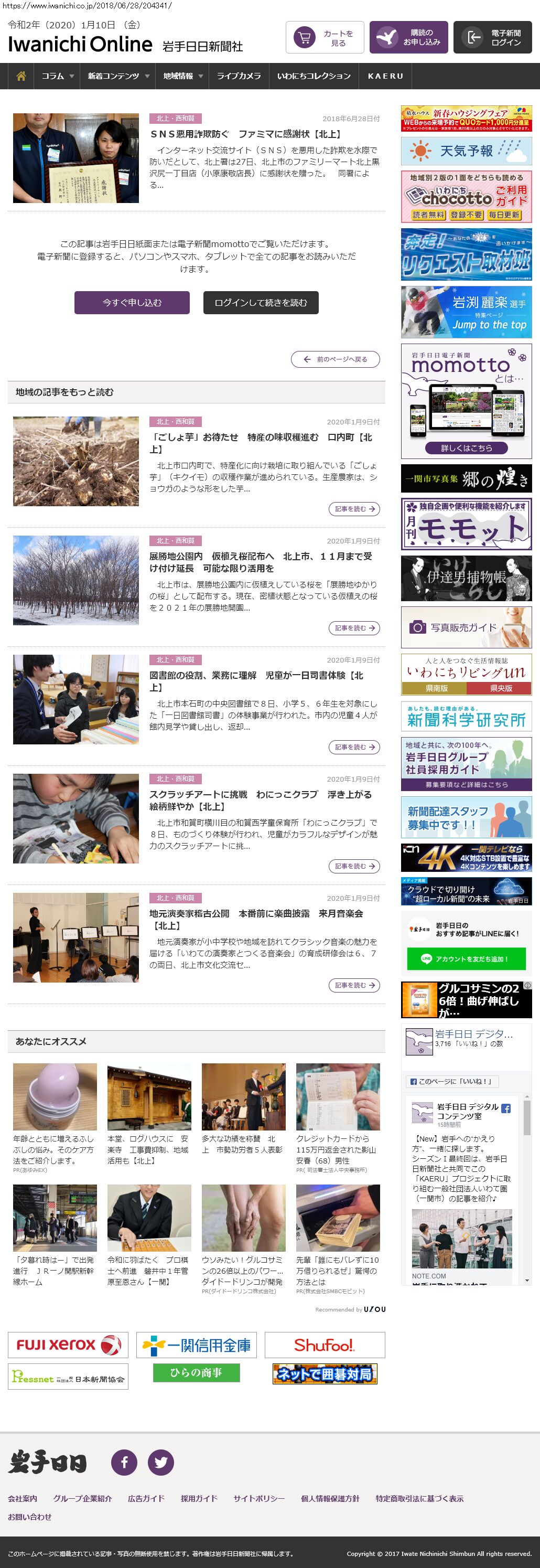Switch to the KAERU tab
540x1568 pixels.
(x=385, y=76)
